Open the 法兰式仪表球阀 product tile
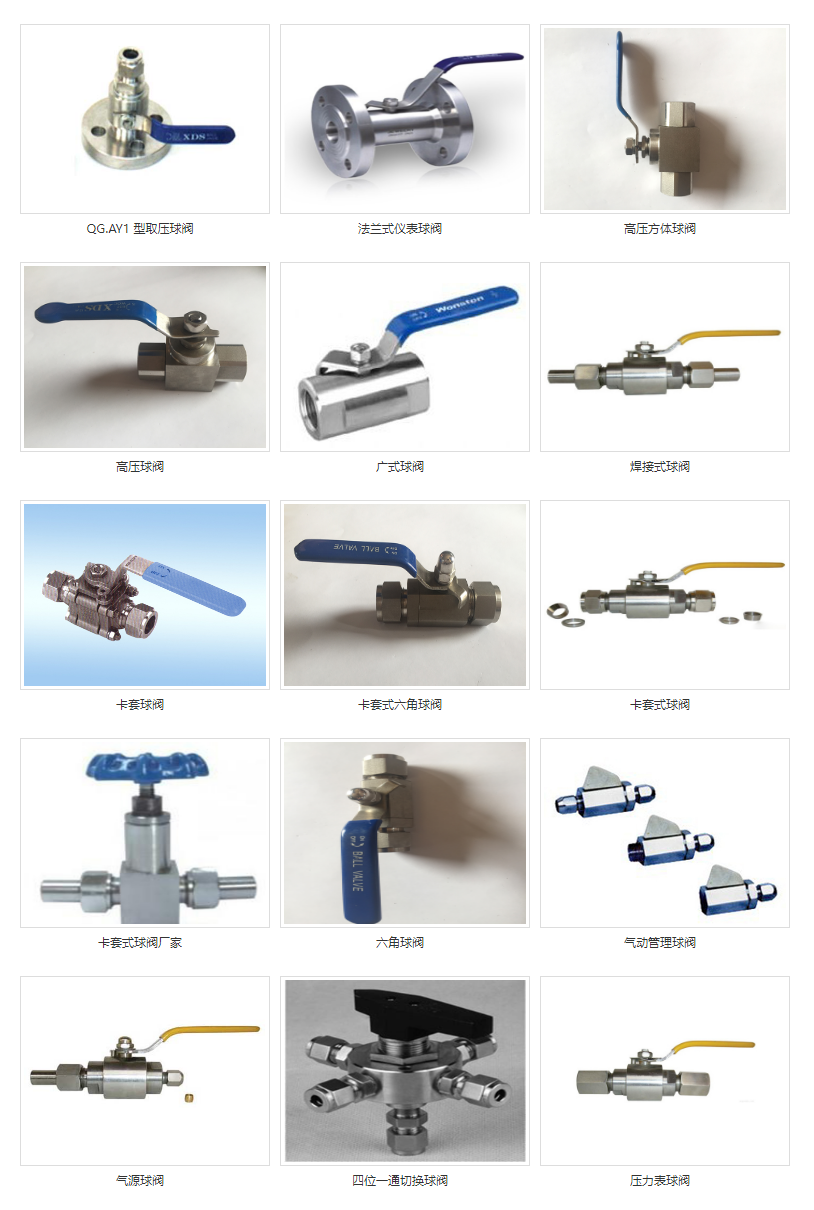Viewport: 814px width, 1210px height. (x=405, y=119)
